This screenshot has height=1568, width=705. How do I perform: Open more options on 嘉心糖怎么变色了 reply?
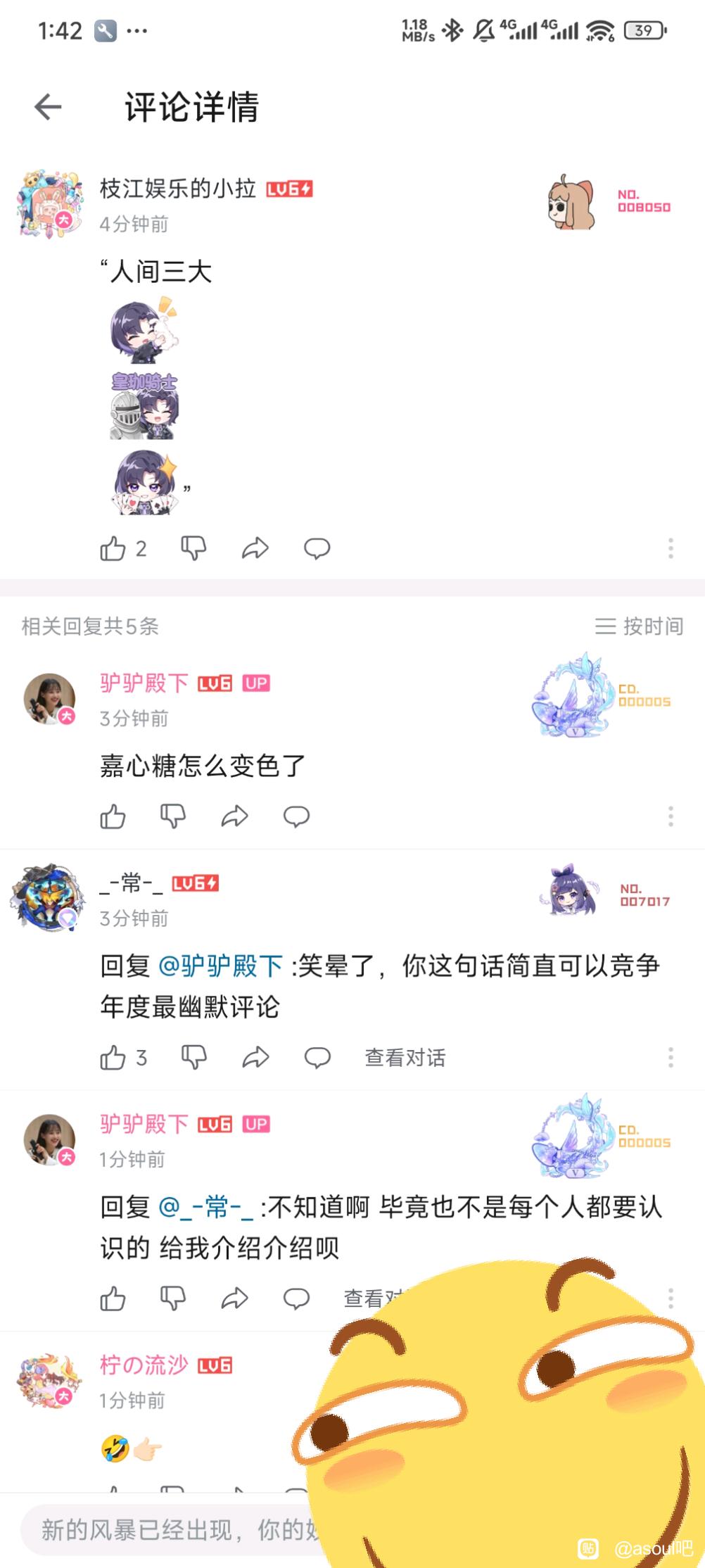tap(670, 816)
